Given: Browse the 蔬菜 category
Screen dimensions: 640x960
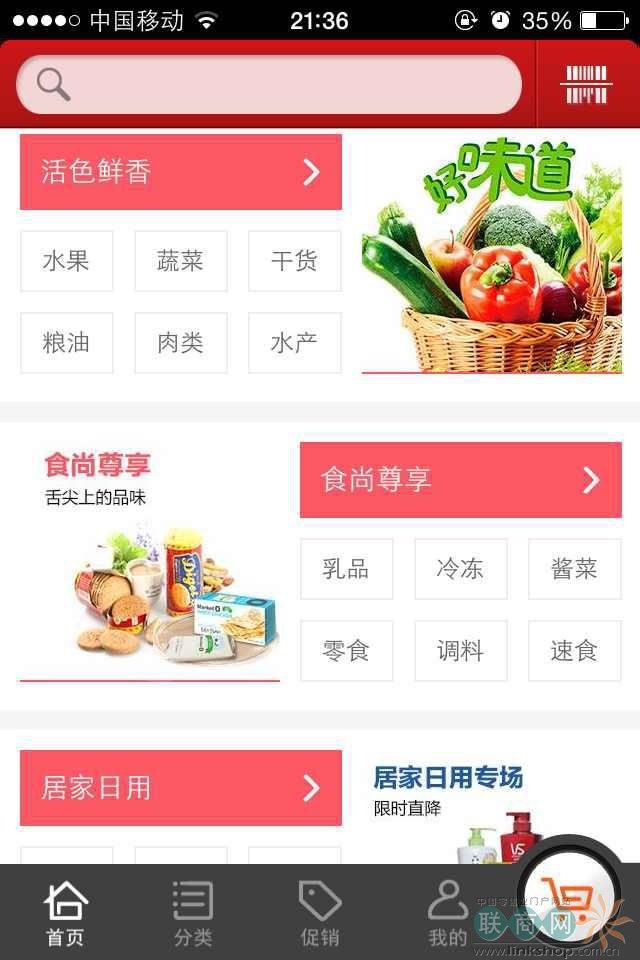Looking at the screenshot, I should (x=181, y=262).
